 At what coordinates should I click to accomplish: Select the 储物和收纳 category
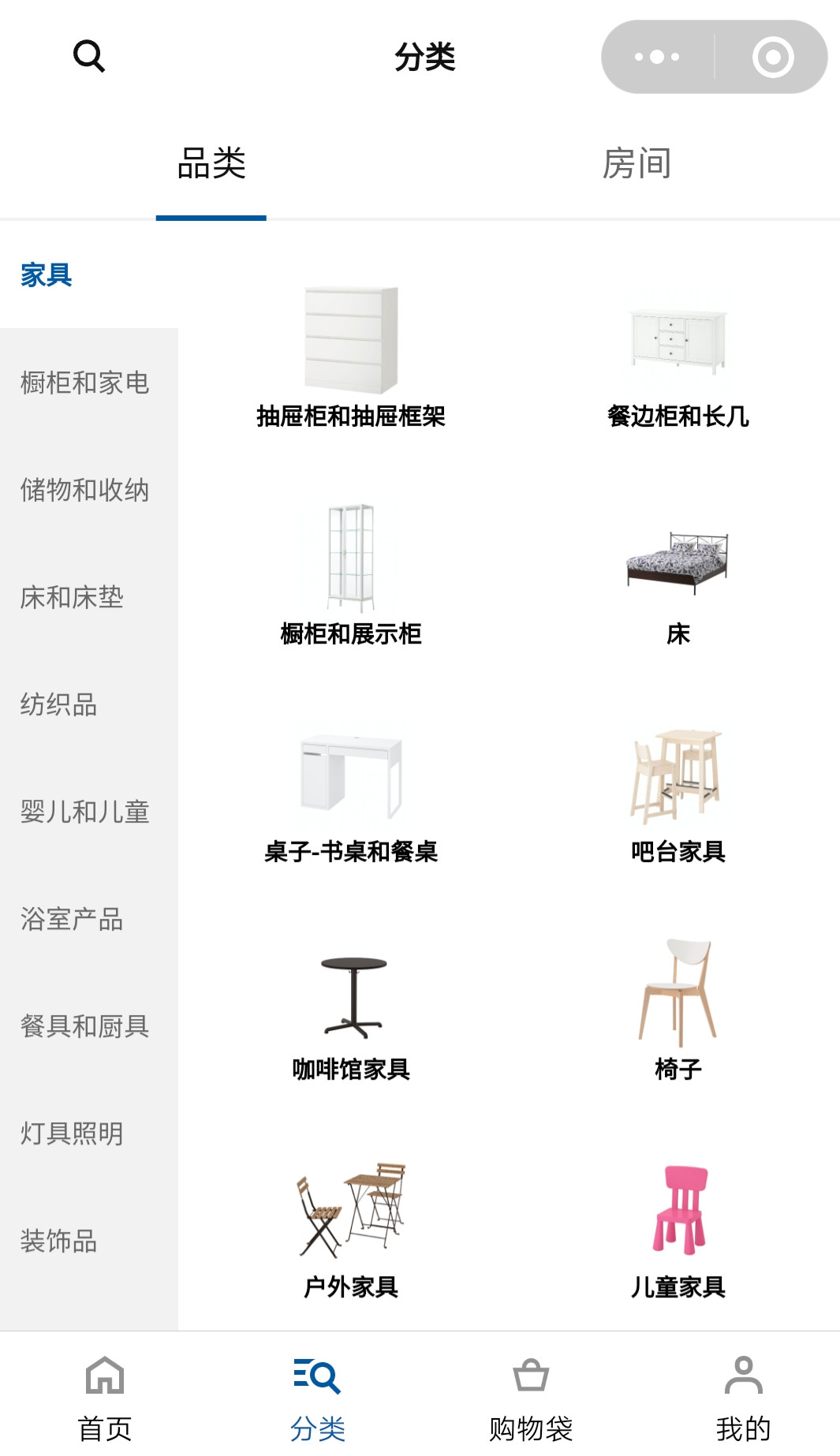pyautogui.click(x=85, y=491)
